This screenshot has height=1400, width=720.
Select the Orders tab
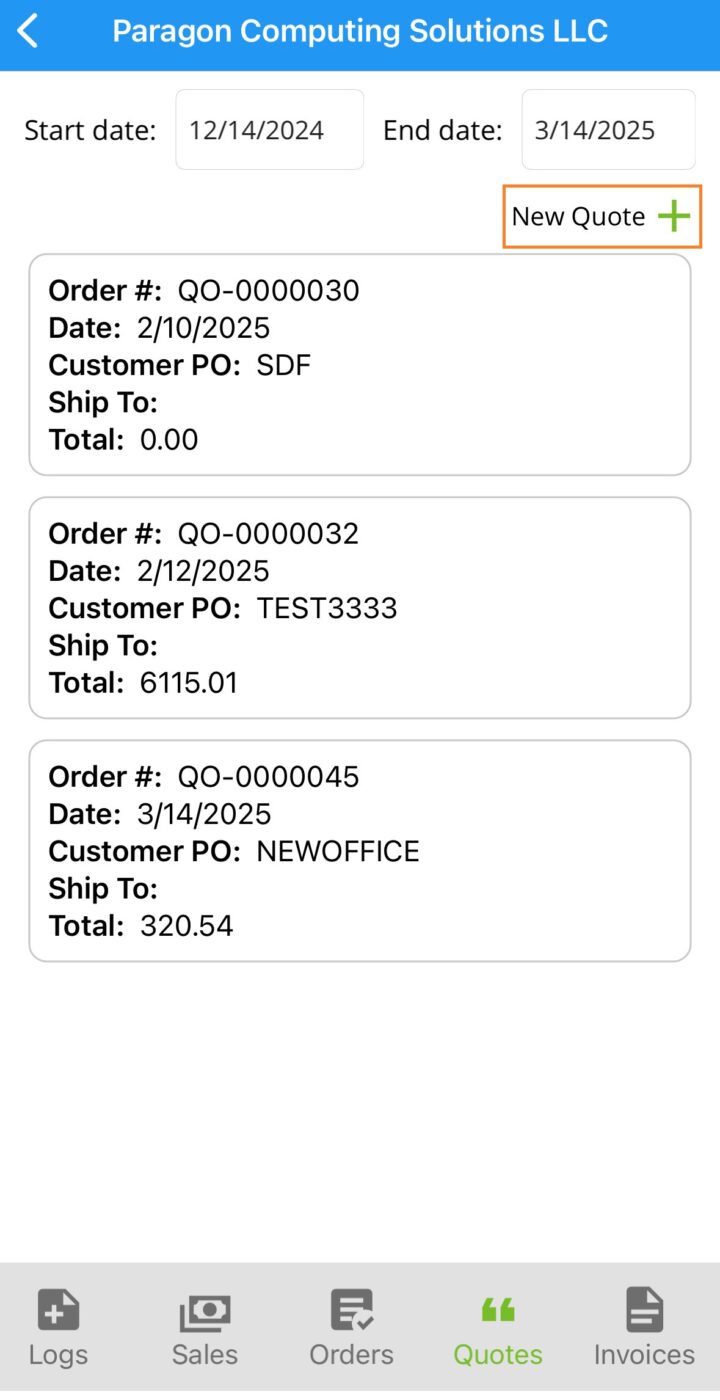point(351,1328)
